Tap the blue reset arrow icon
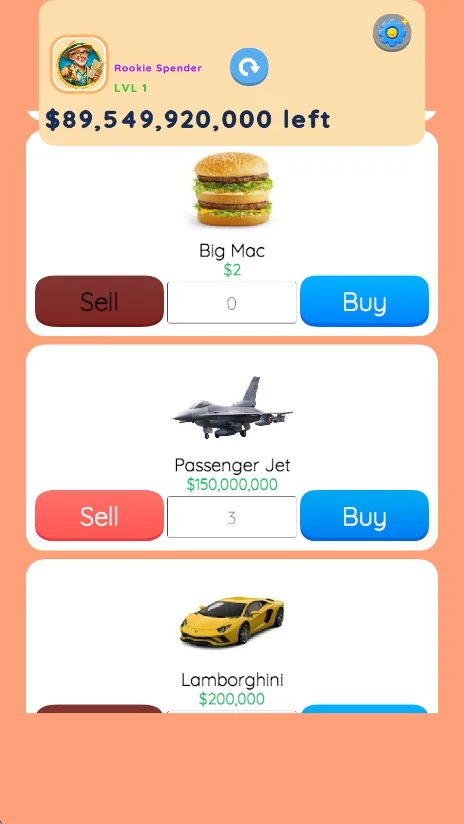Image resolution: width=464 pixels, height=824 pixels. (x=249, y=67)
